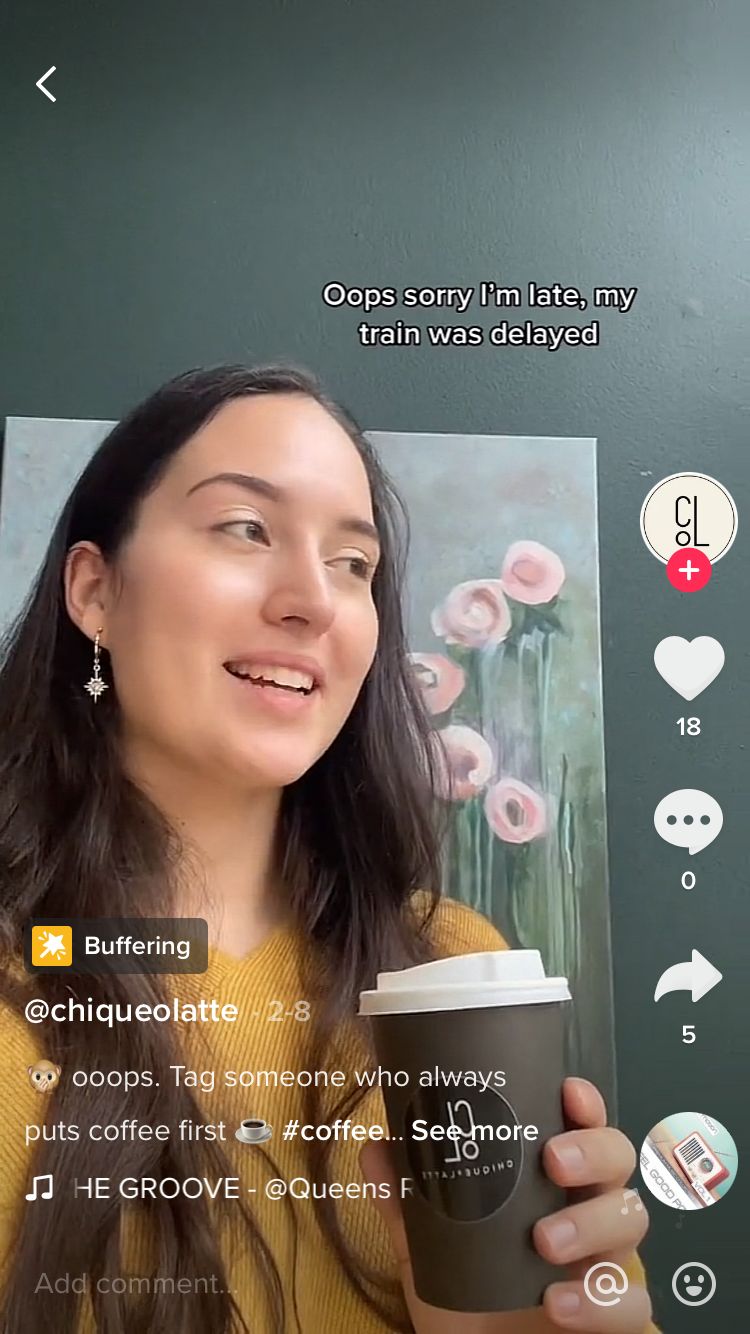Image resolution: width=750 pixels, height=1334 pixels.
Task: Open the @chiqueolatte username
Action: pyautogui.click(x=131, y=1011)
